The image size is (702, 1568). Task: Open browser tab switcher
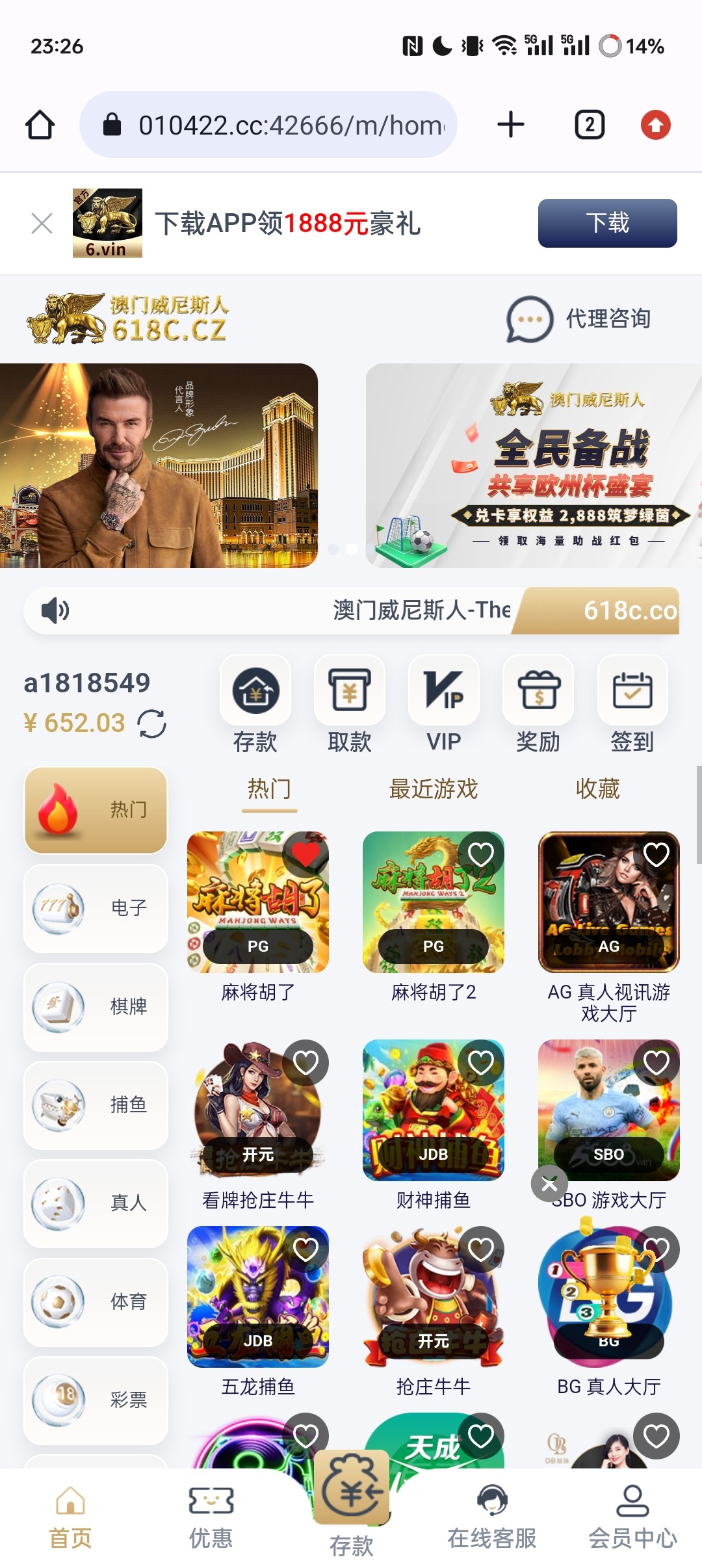[x=590, y=125]
